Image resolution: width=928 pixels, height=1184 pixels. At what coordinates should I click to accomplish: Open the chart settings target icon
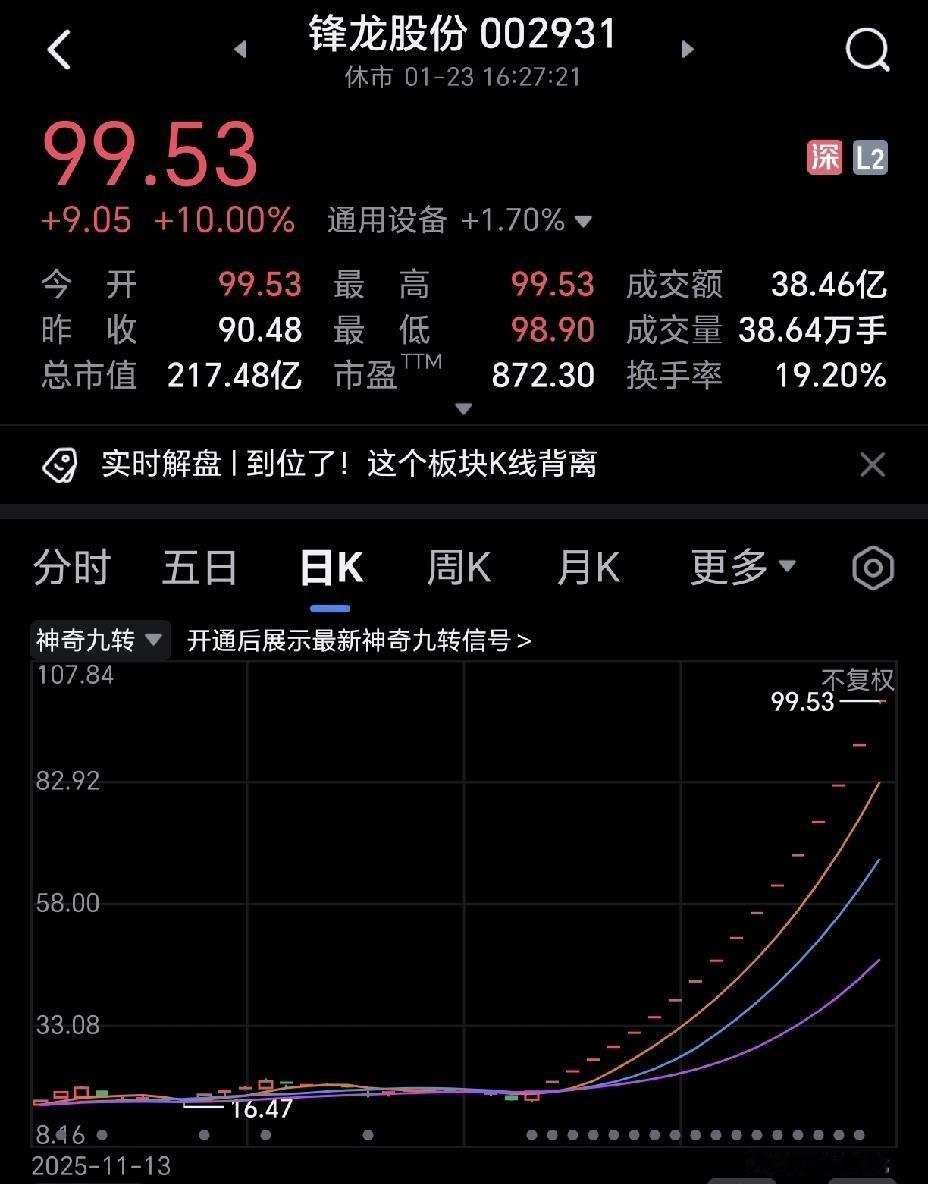pos(871,567)
